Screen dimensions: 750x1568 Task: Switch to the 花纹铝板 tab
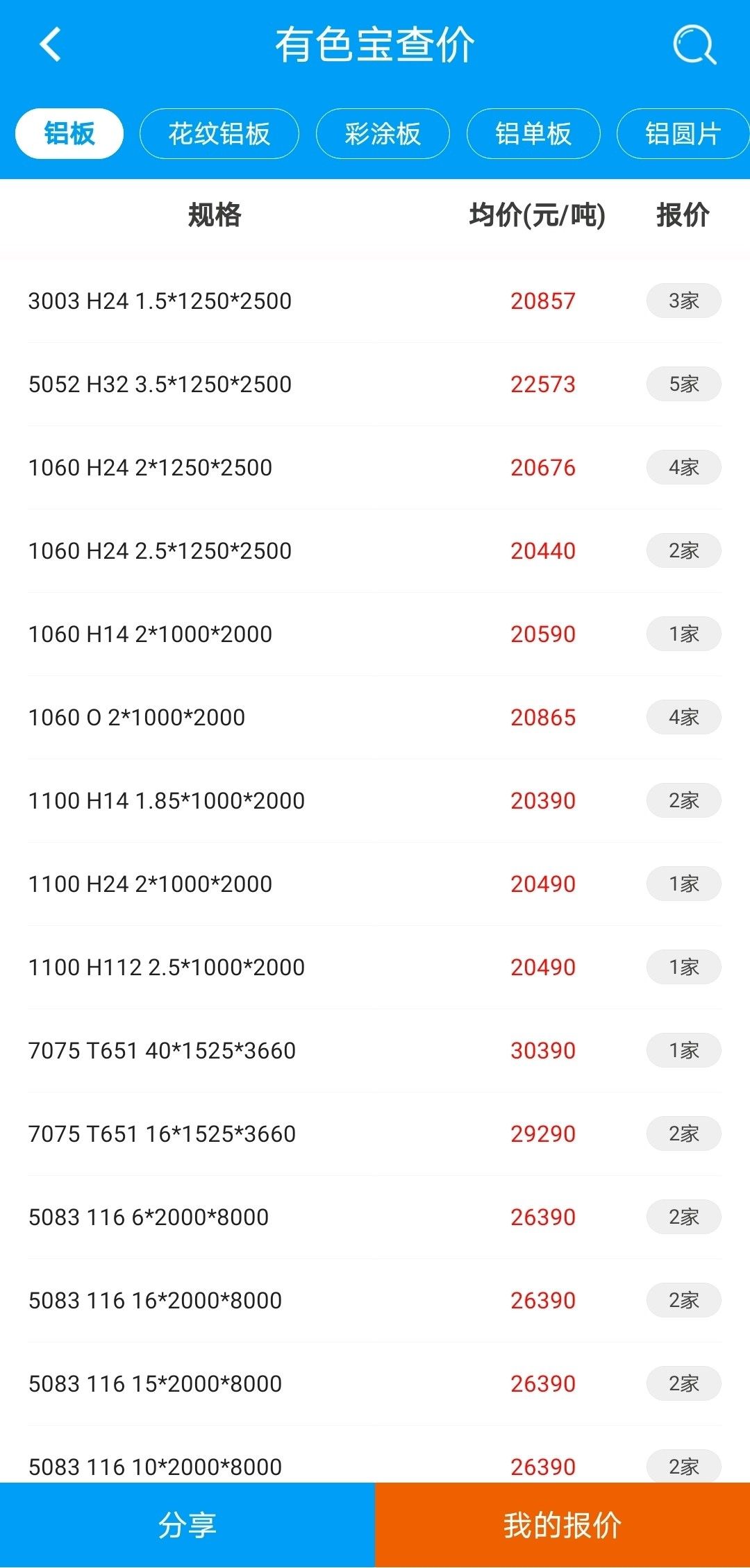click(219, 133)
